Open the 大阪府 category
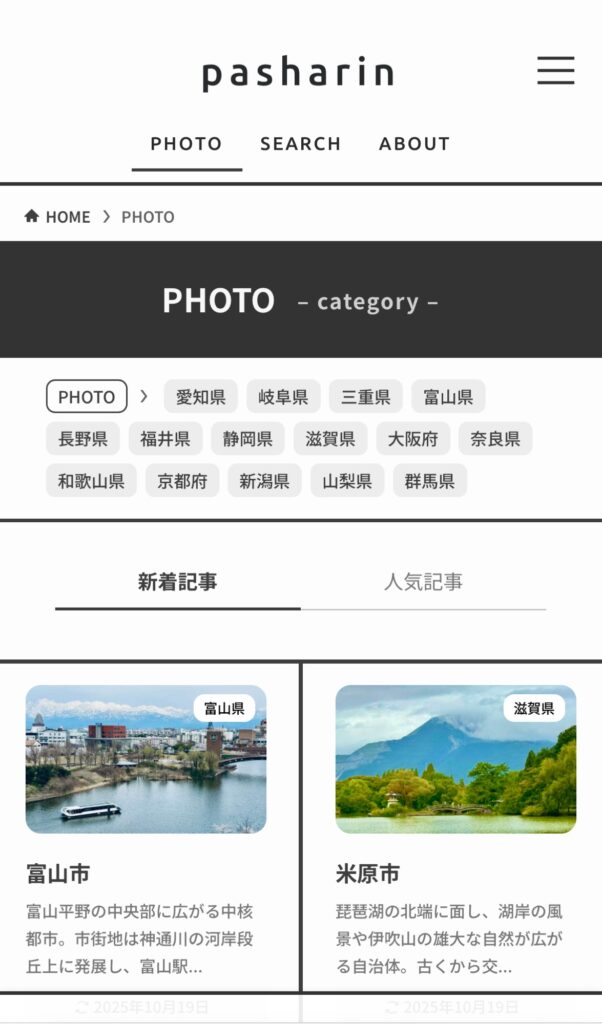The width and height of the screenshot is (602, 1024). [413, 439]
